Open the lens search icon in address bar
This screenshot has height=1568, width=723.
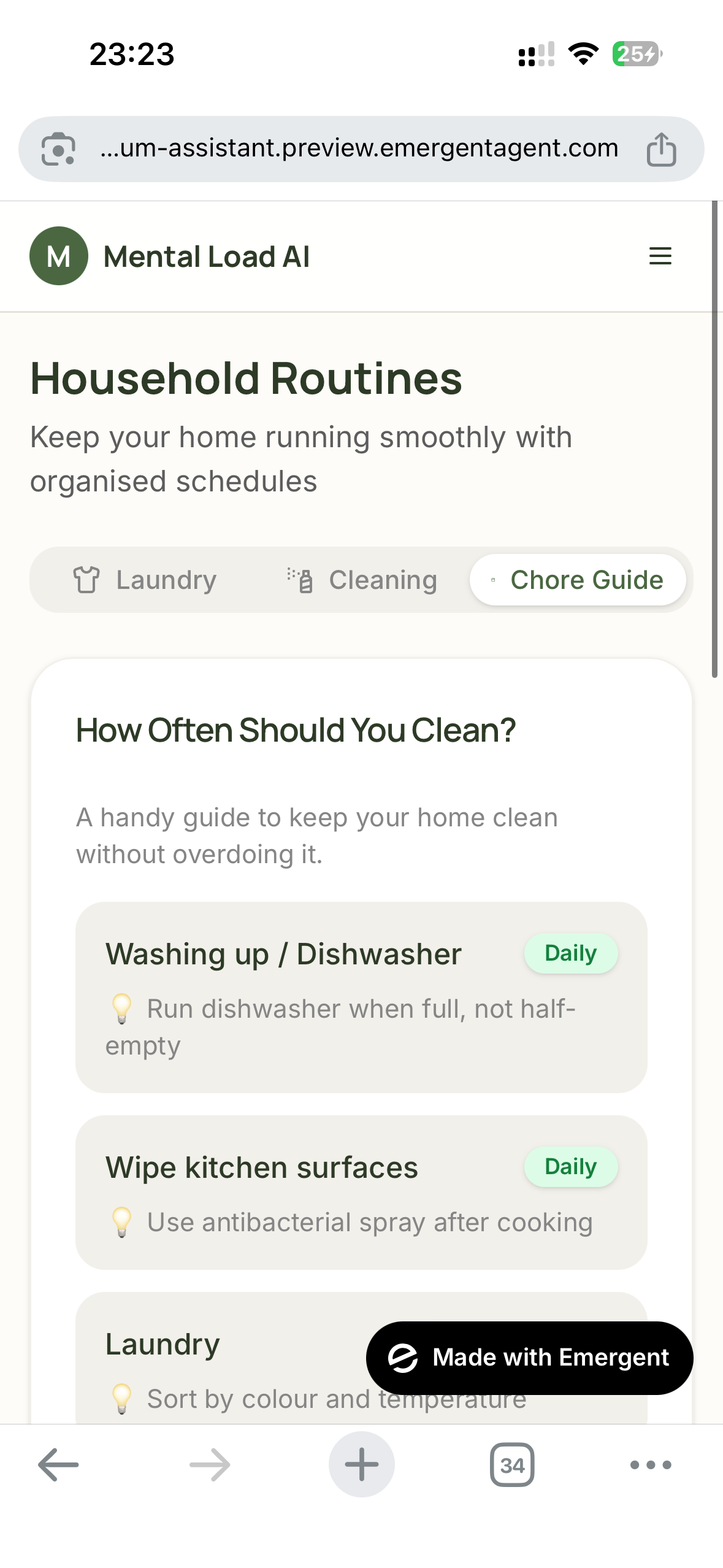point(58,149)
